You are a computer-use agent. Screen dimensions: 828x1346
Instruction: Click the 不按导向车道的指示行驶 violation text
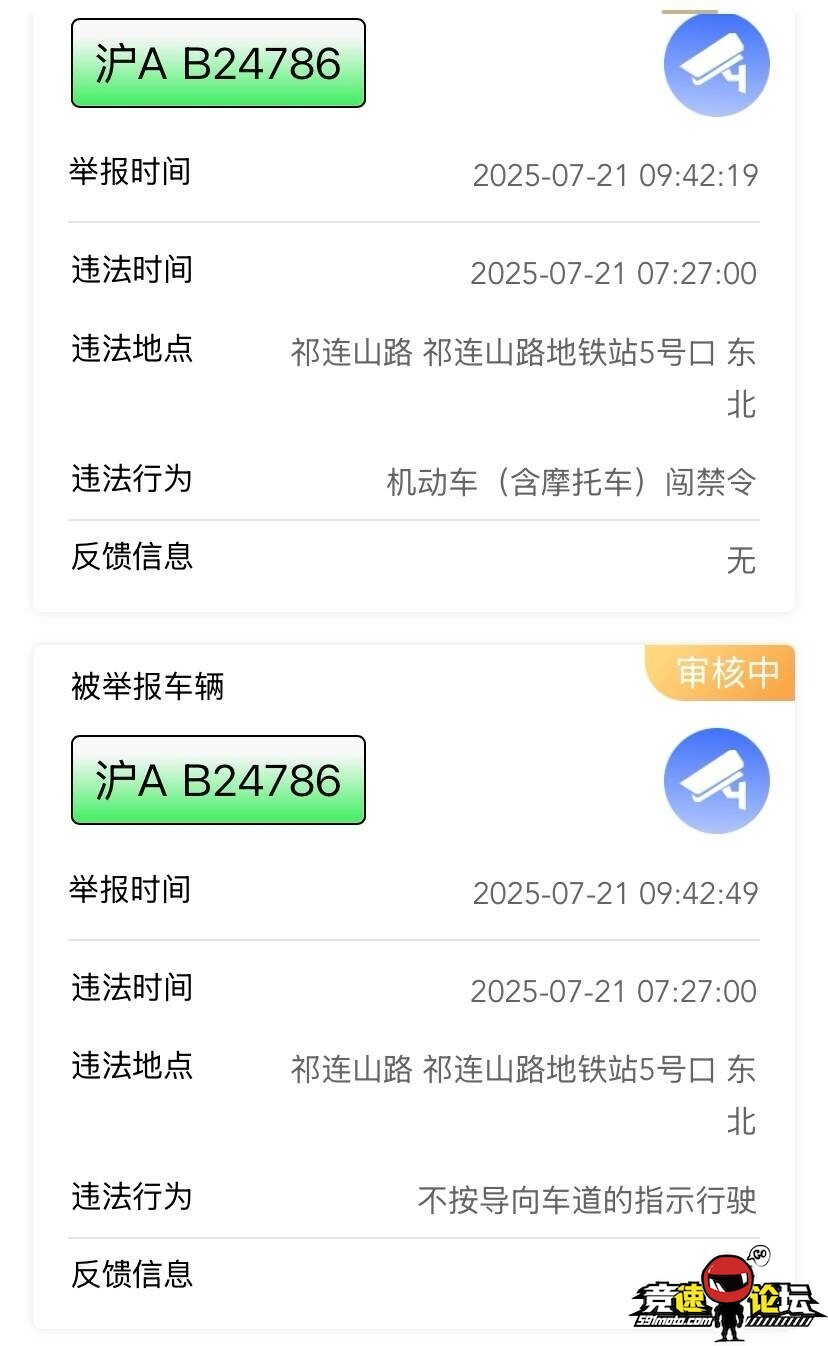coord(586,1197)
